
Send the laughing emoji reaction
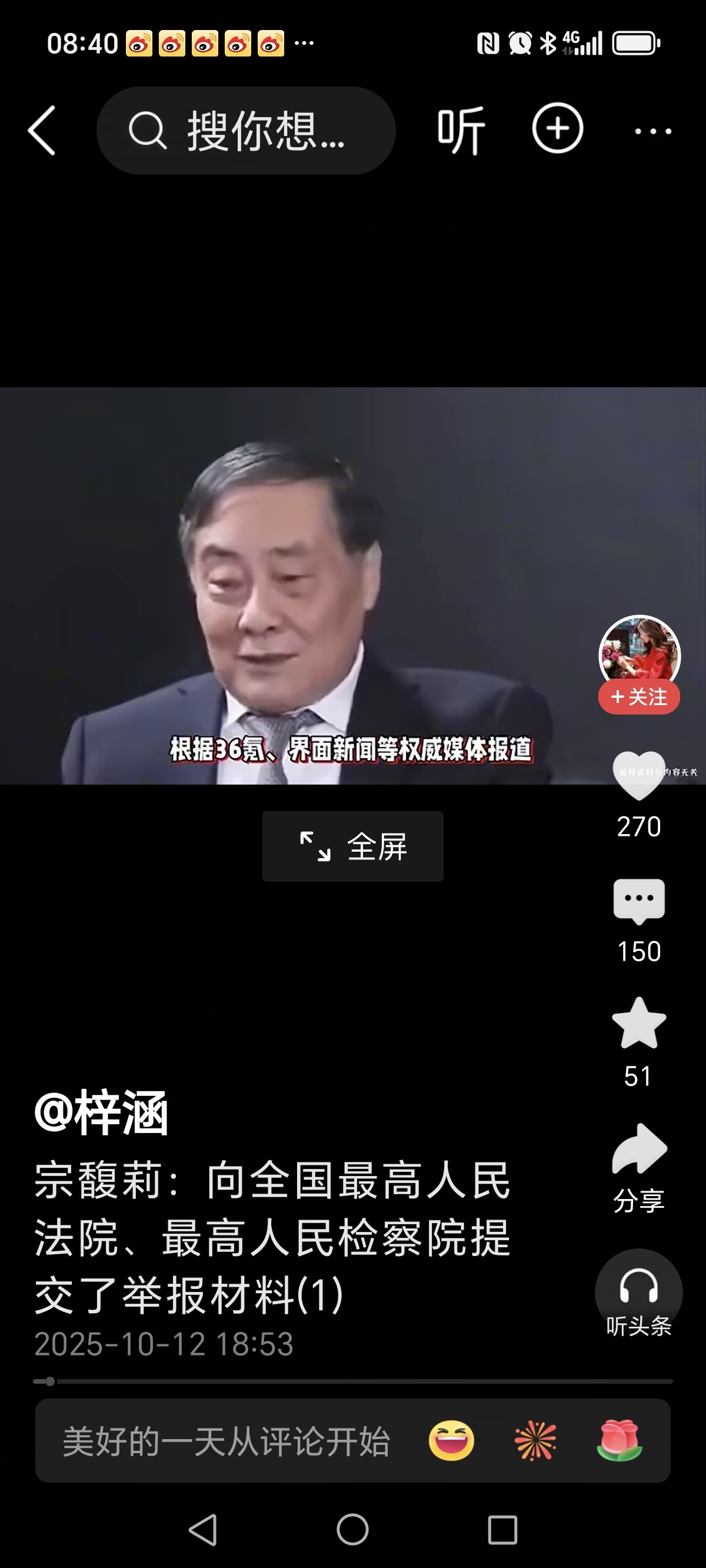click(x=452, y=1441)
